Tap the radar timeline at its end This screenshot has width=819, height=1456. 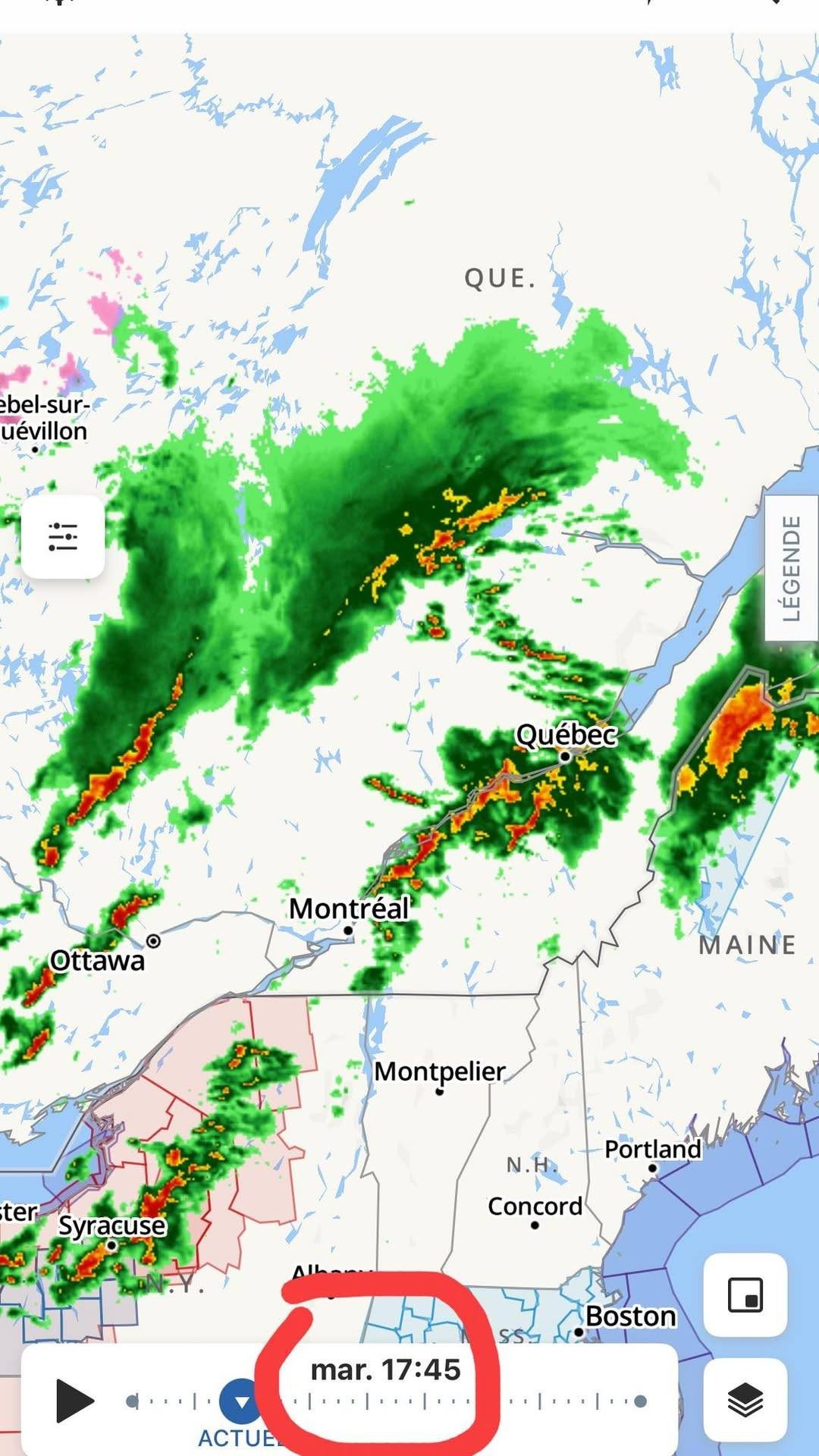[641, 1401]
